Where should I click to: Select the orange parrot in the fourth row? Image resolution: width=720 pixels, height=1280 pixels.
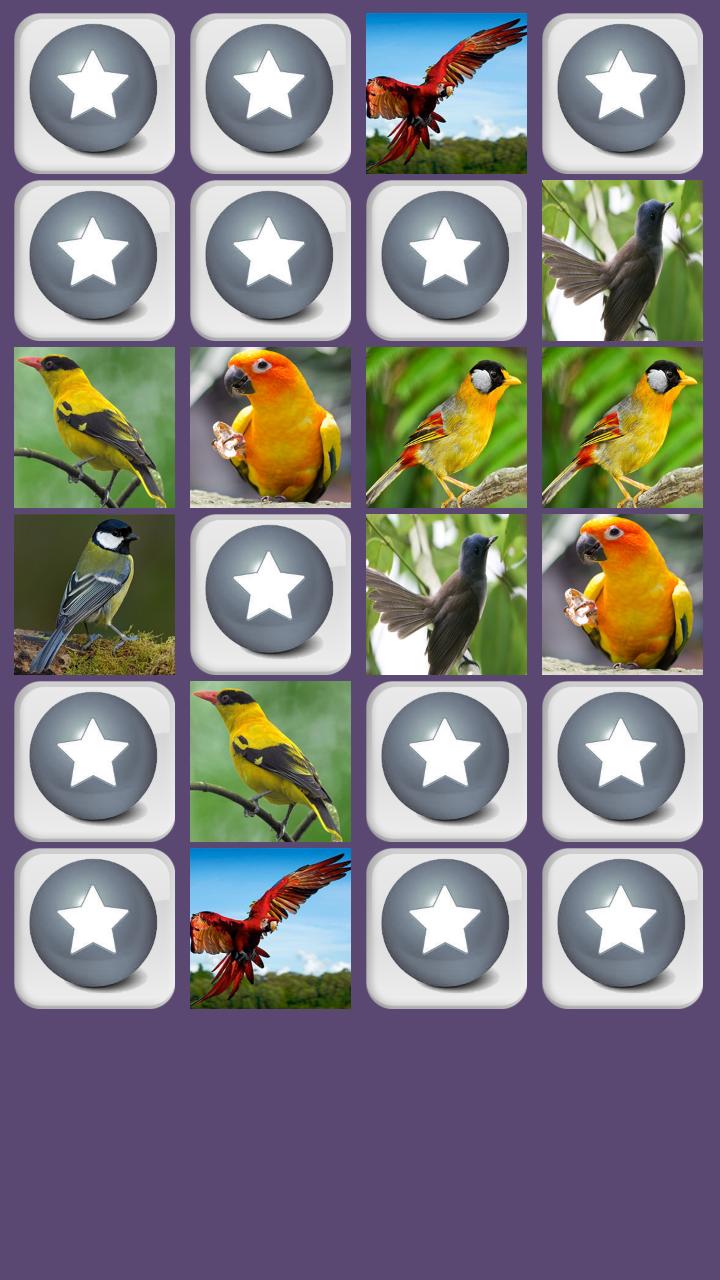click(x=622, y=594)
